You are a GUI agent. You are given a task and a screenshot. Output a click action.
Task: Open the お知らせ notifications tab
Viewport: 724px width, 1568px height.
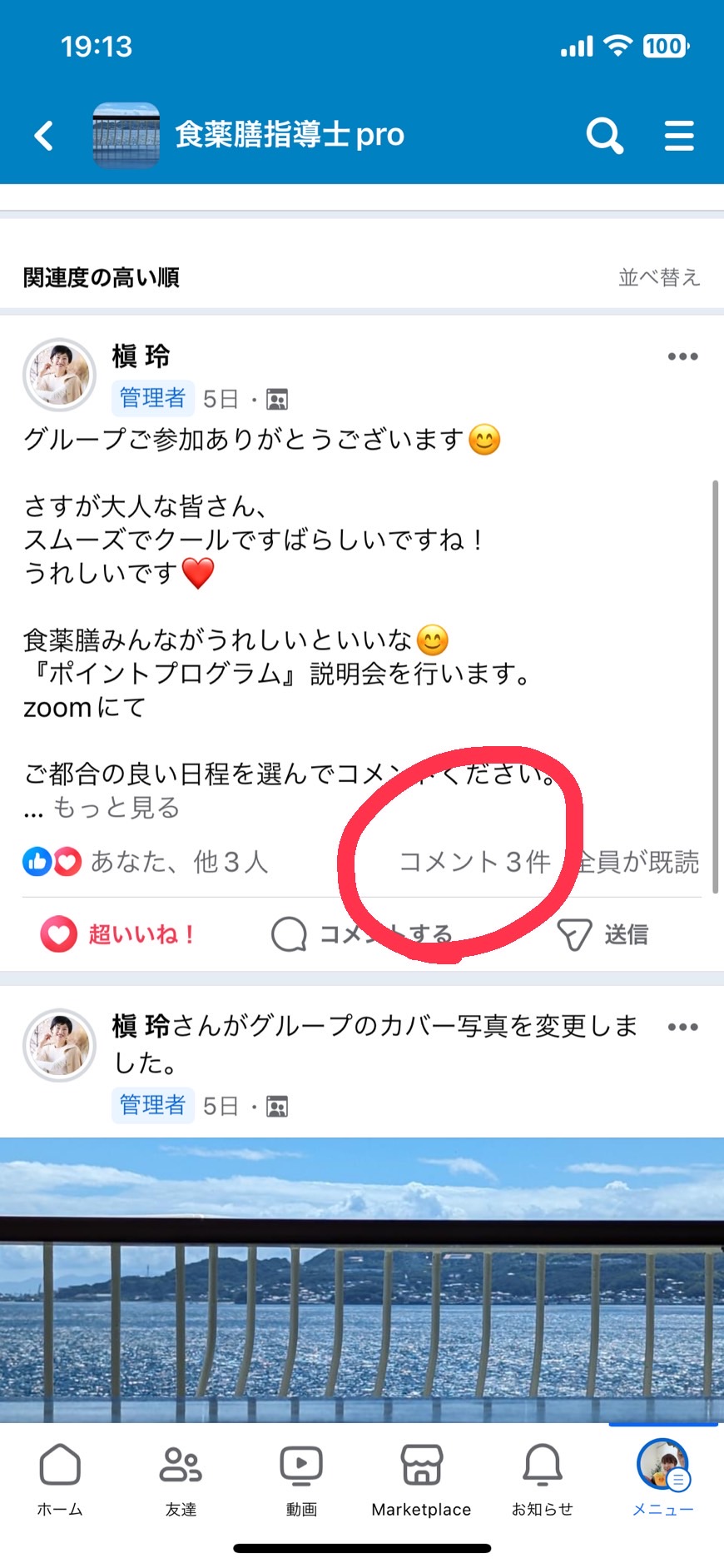[x=543, y=1480]
